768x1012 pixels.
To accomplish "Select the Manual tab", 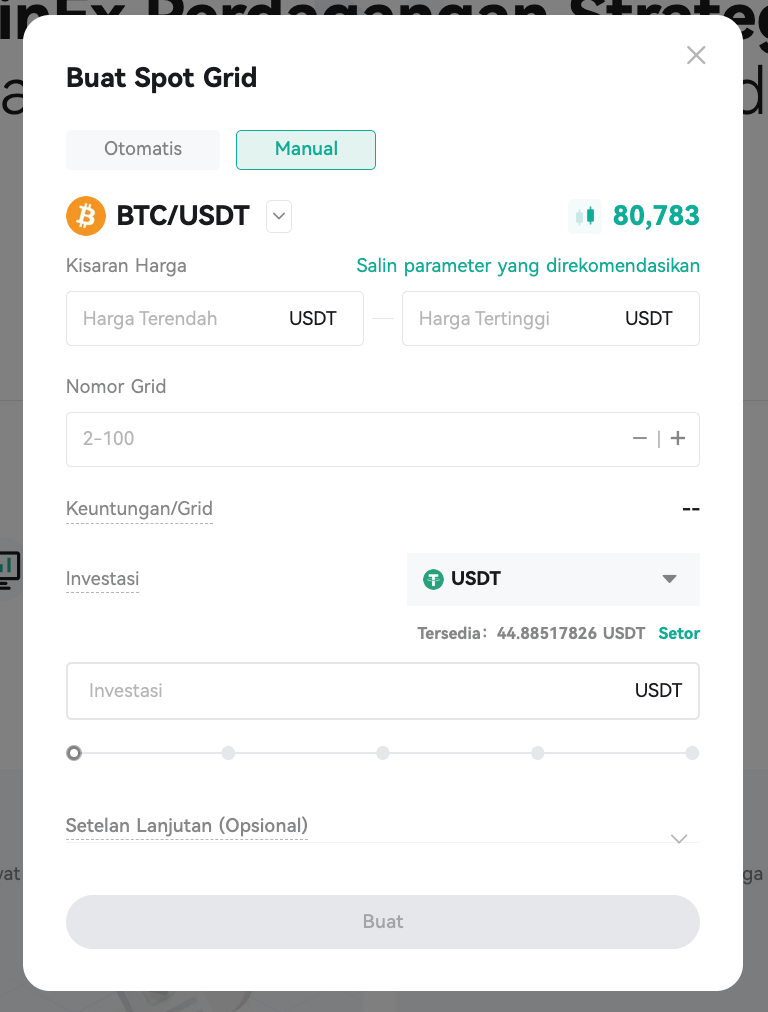I will pyautogui.click(x=306, y=150).
